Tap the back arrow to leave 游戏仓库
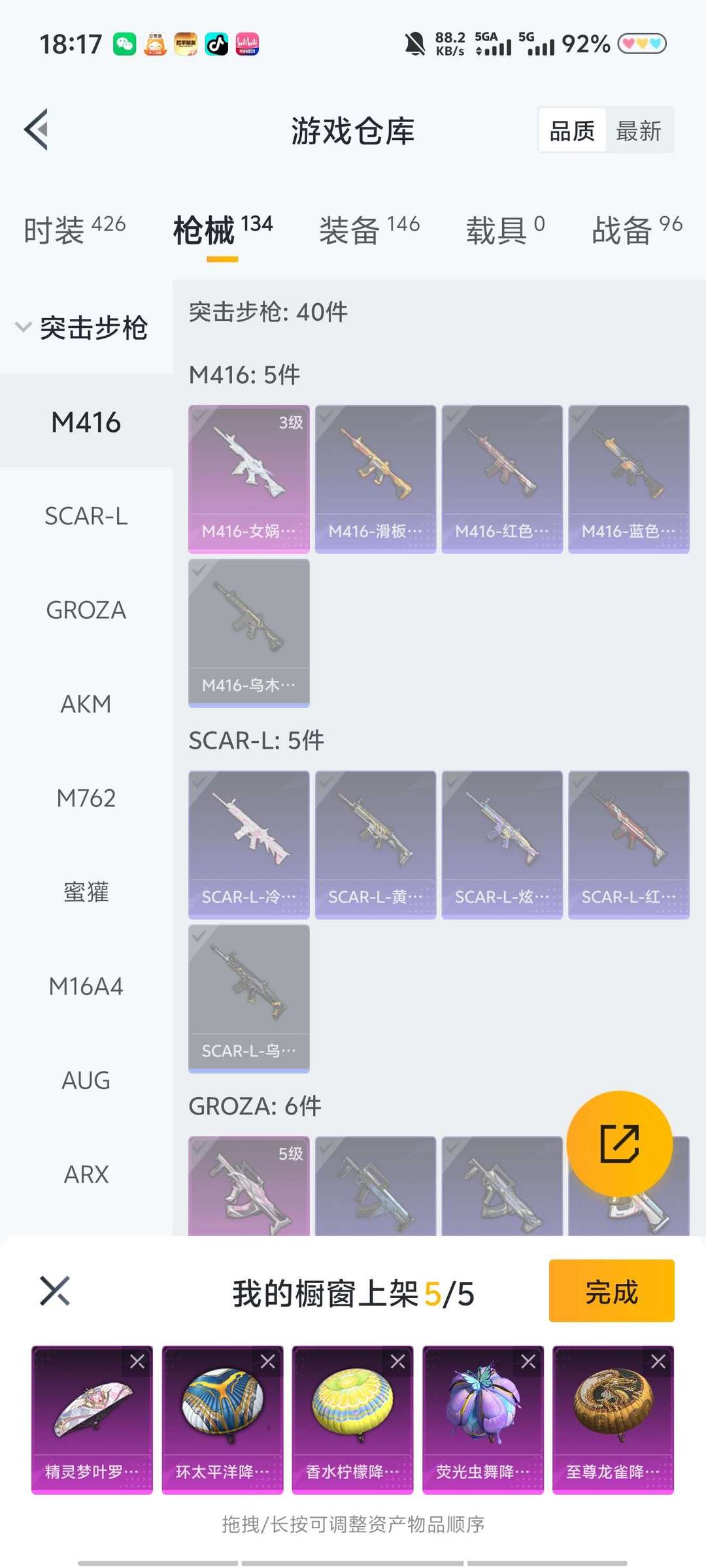 click(37, 129)
